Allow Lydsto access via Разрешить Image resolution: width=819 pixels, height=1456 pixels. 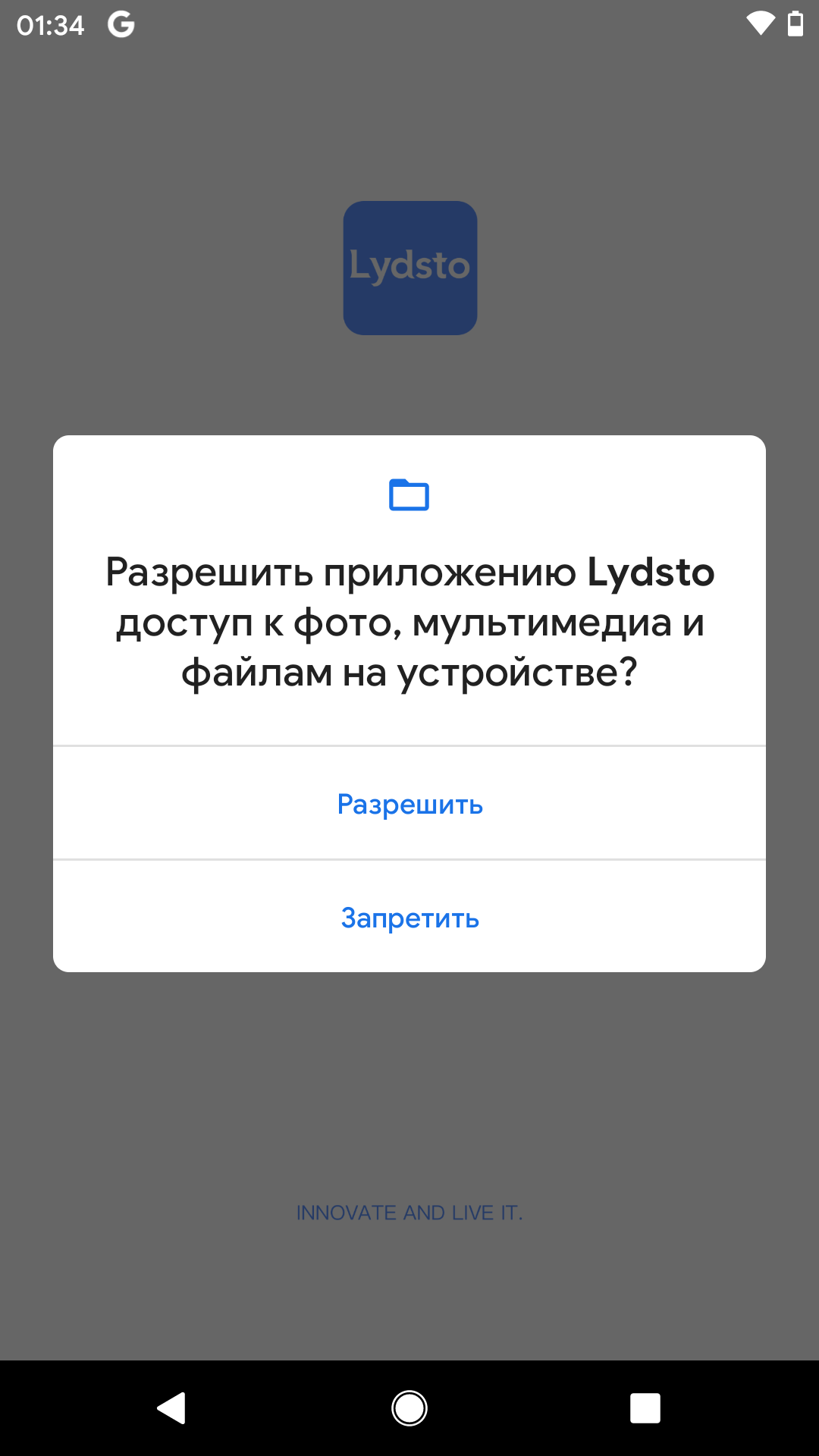(409, 804)
